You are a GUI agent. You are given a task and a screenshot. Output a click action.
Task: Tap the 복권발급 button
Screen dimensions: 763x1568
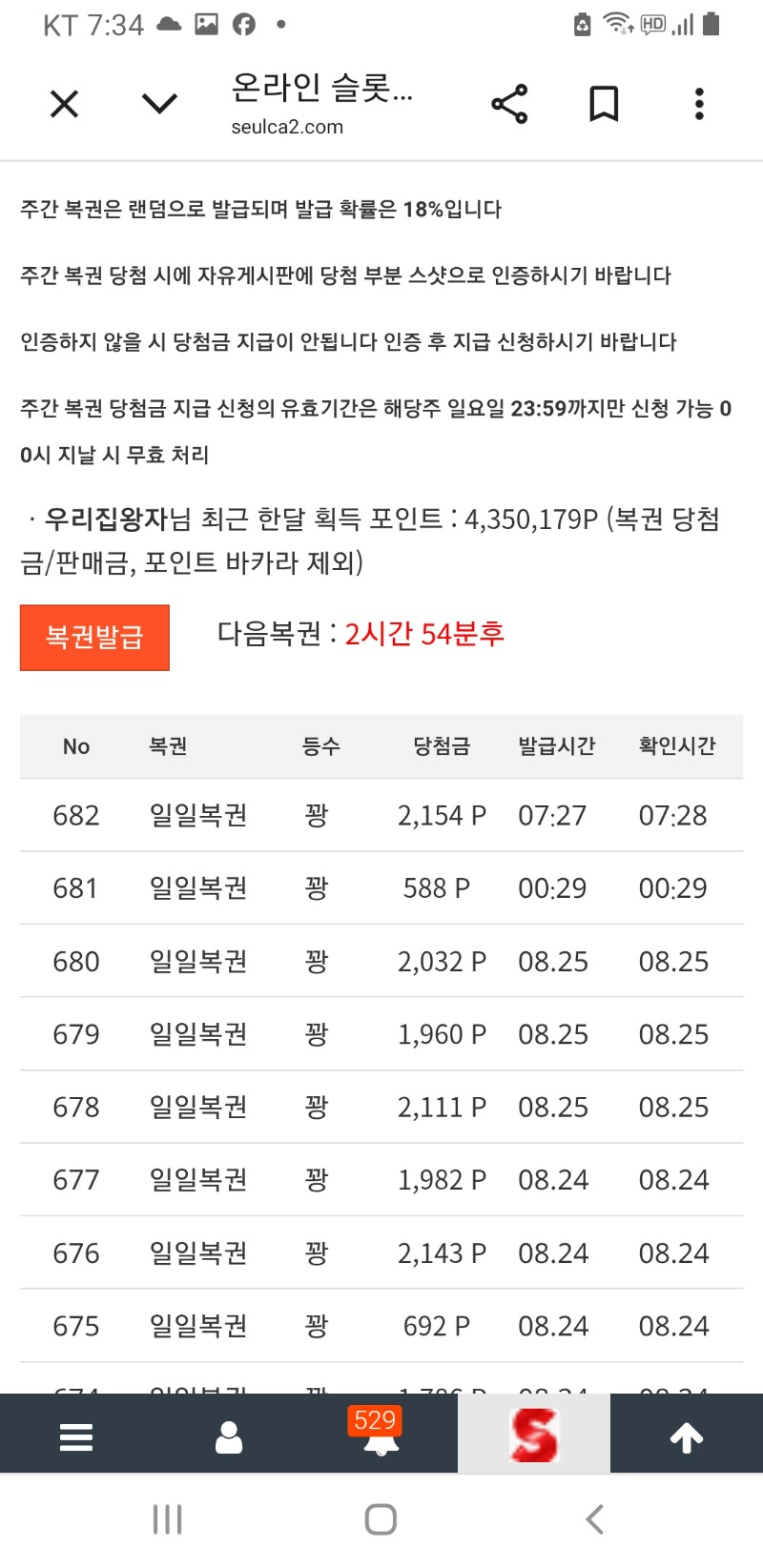click(x=94, y=637)
